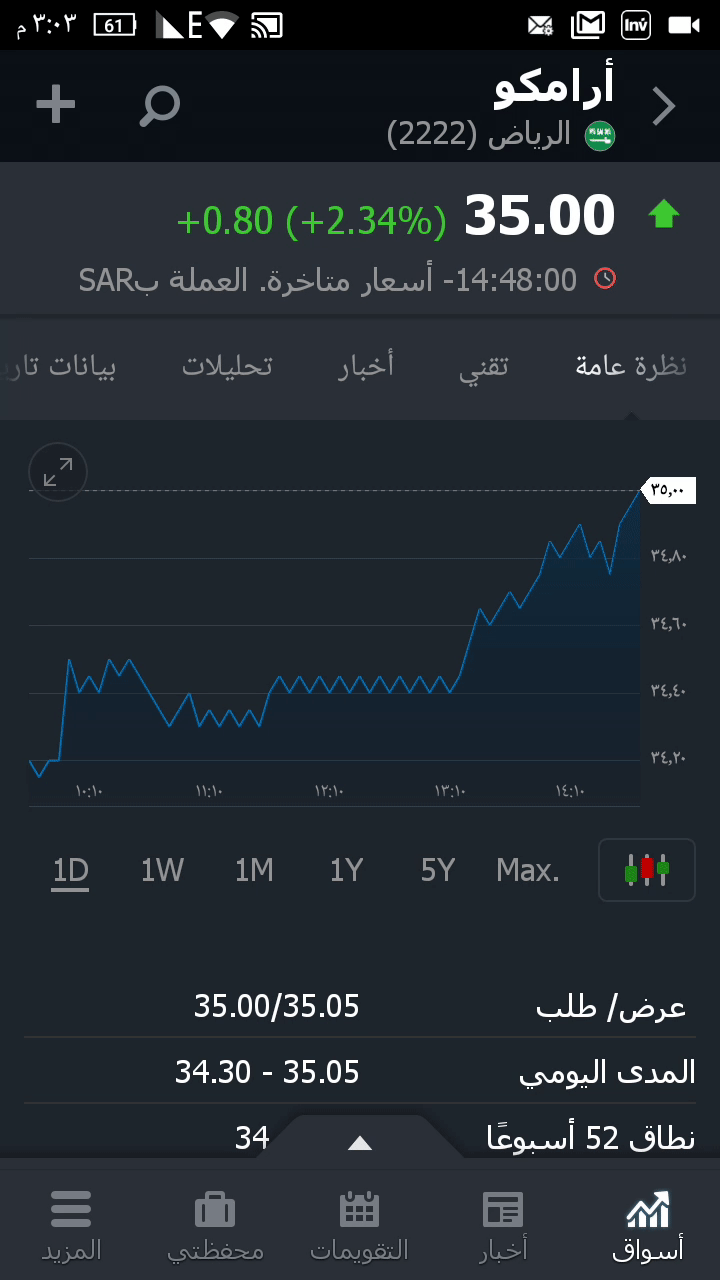Switch to the تقني tab
The width and height of the screenshot is (720, 1280).
(484, 366)
